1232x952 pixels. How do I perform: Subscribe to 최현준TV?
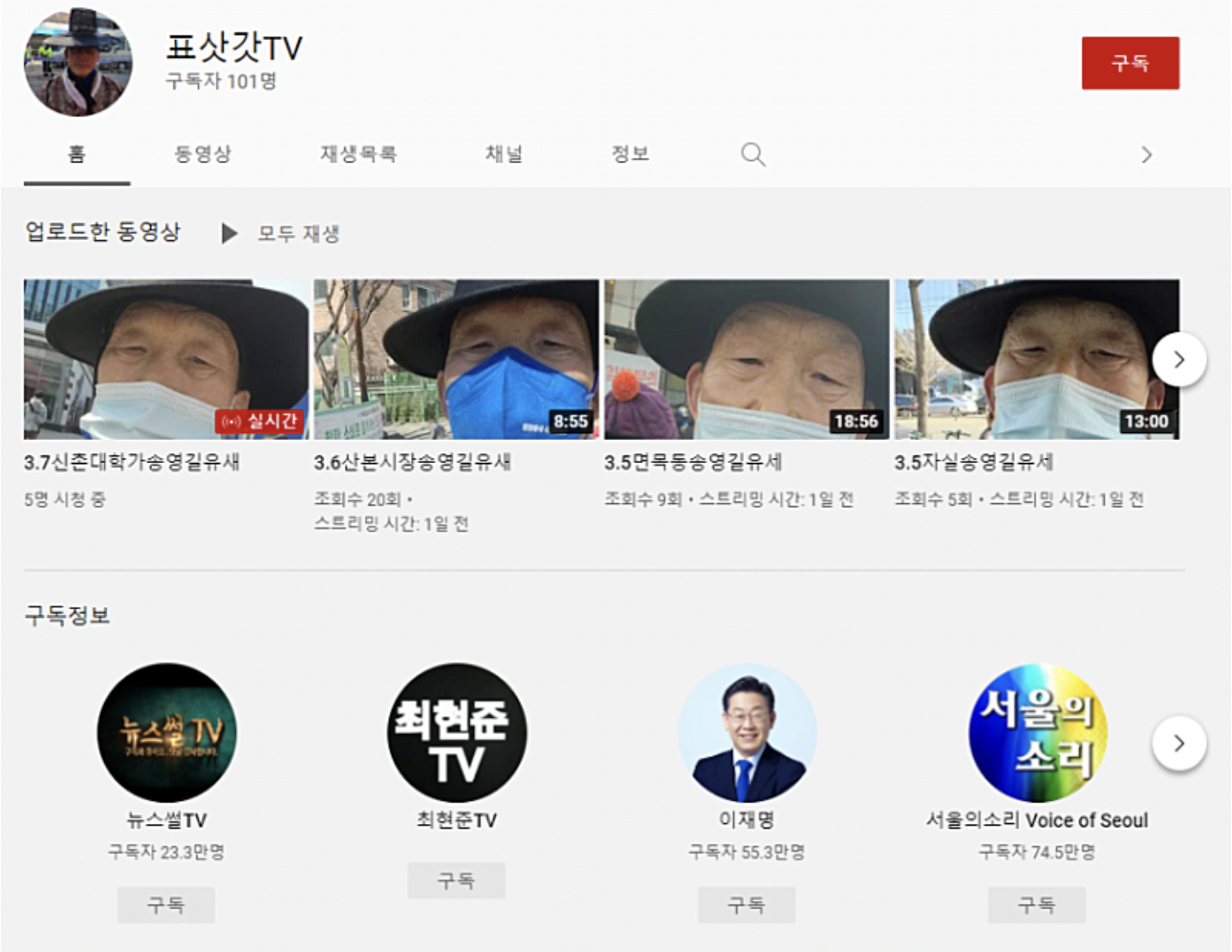456,880
